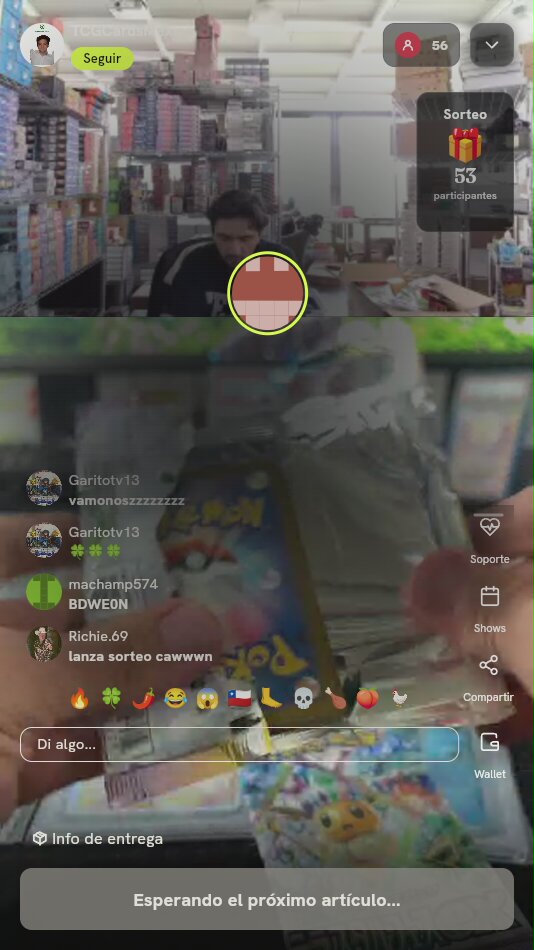Send the four-leaf clover emoji reaction
This screenshot has height=950, width=534.
coord(111,699)
